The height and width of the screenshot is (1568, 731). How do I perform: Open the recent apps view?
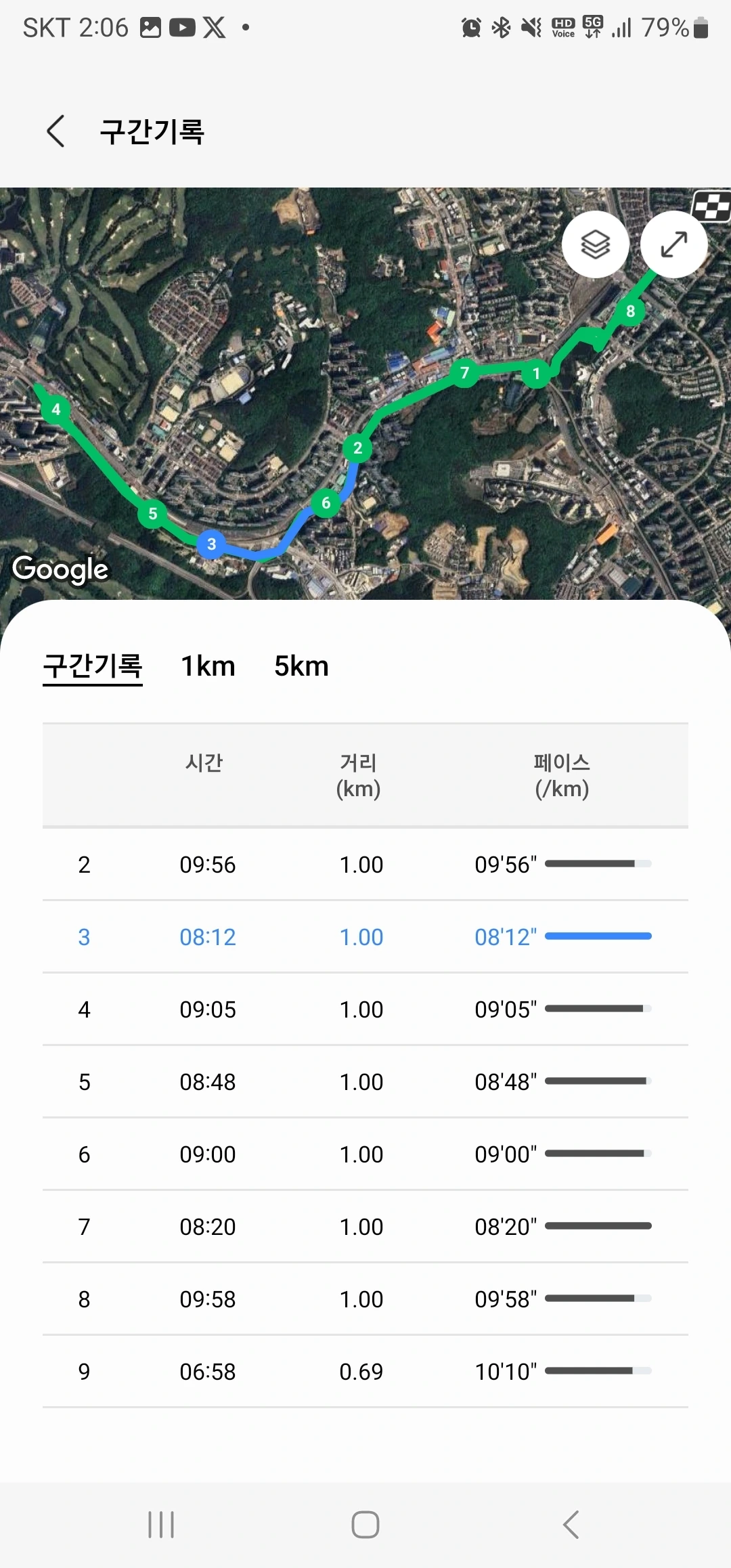(x=161, y=1525)
